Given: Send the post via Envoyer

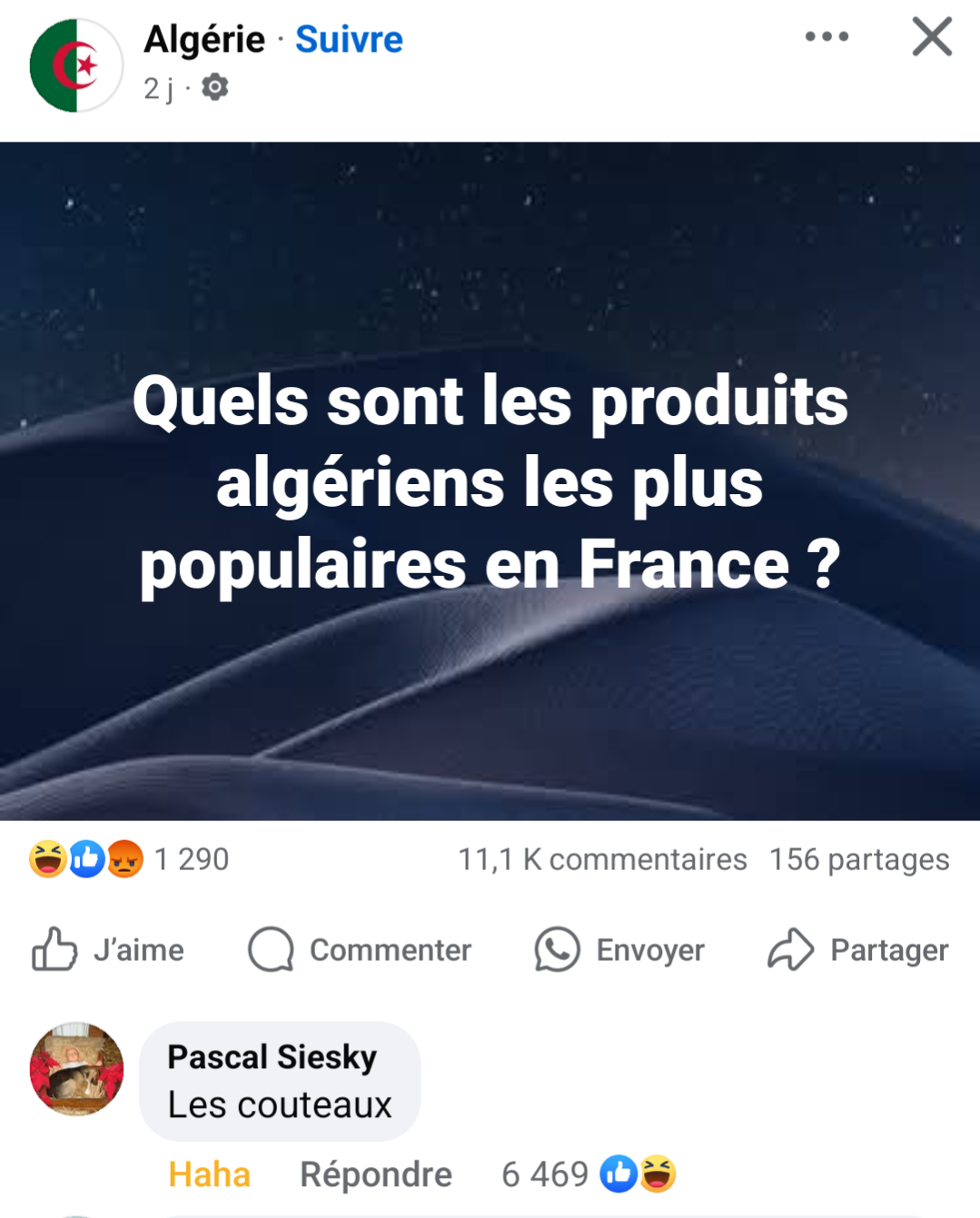Looking at the screenshot, I should pyautogui.click(x=620, y=950).
